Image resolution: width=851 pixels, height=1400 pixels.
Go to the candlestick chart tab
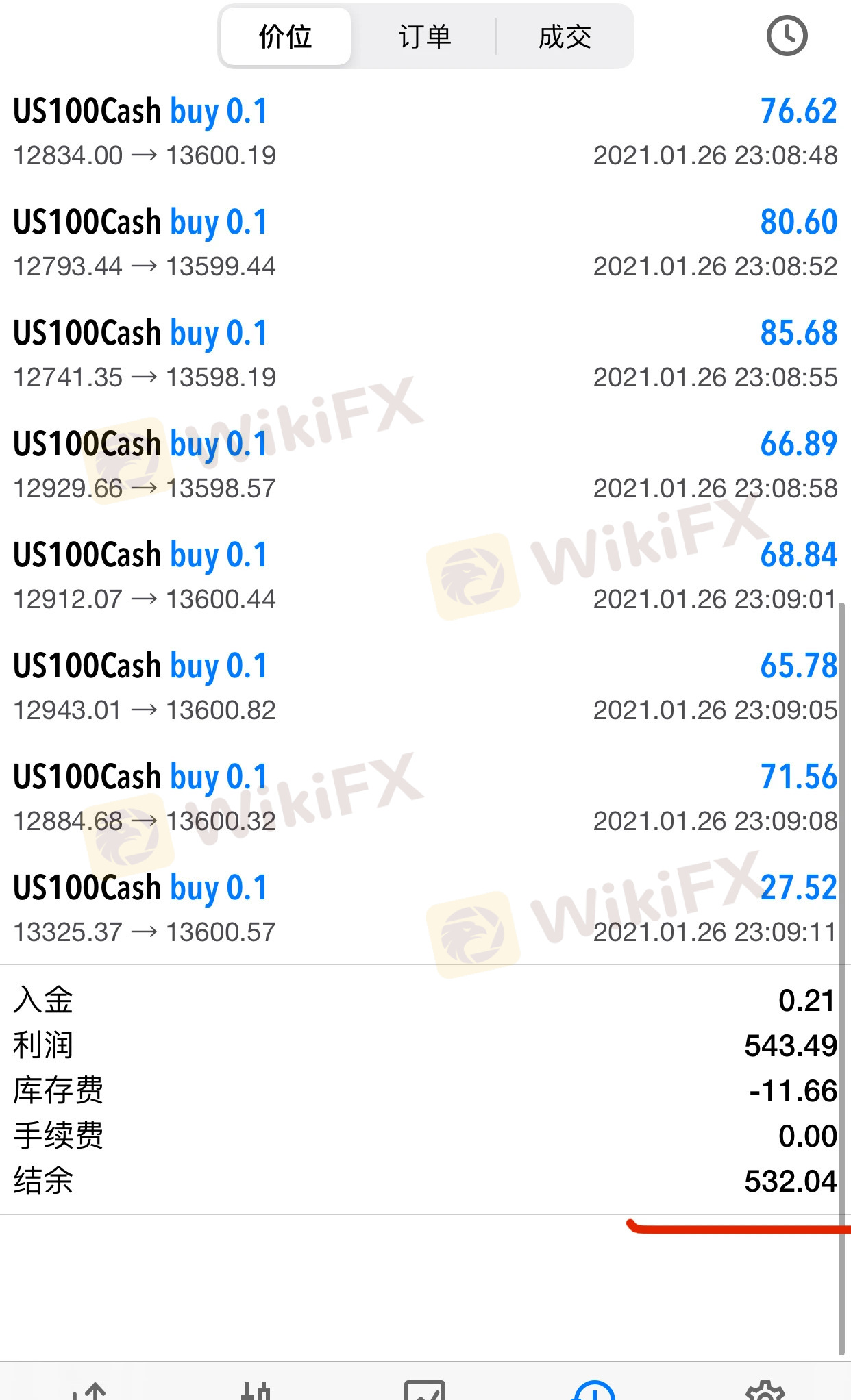[256, 1390]
